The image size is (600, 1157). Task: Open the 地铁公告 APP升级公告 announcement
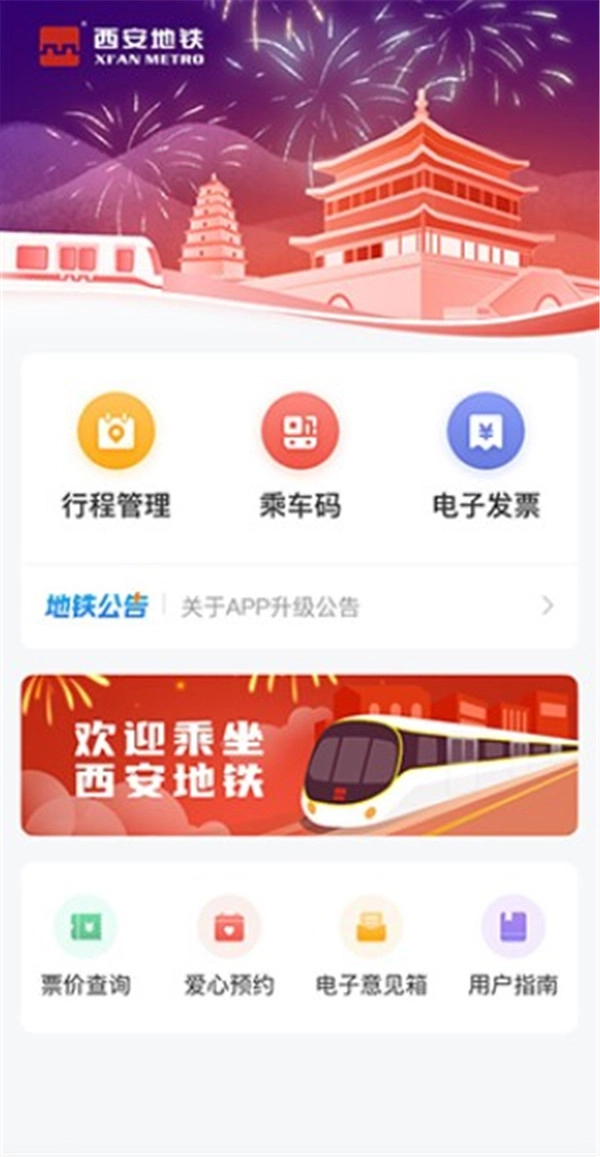pyautogui.click(x=300, y=606)
